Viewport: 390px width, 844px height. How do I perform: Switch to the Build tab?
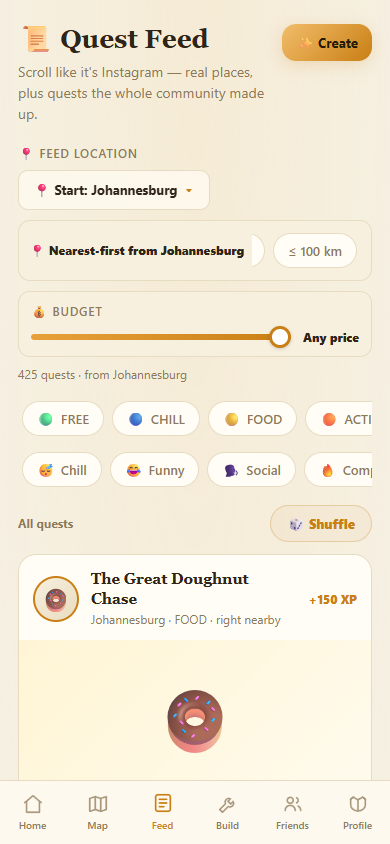click(227, 813)
